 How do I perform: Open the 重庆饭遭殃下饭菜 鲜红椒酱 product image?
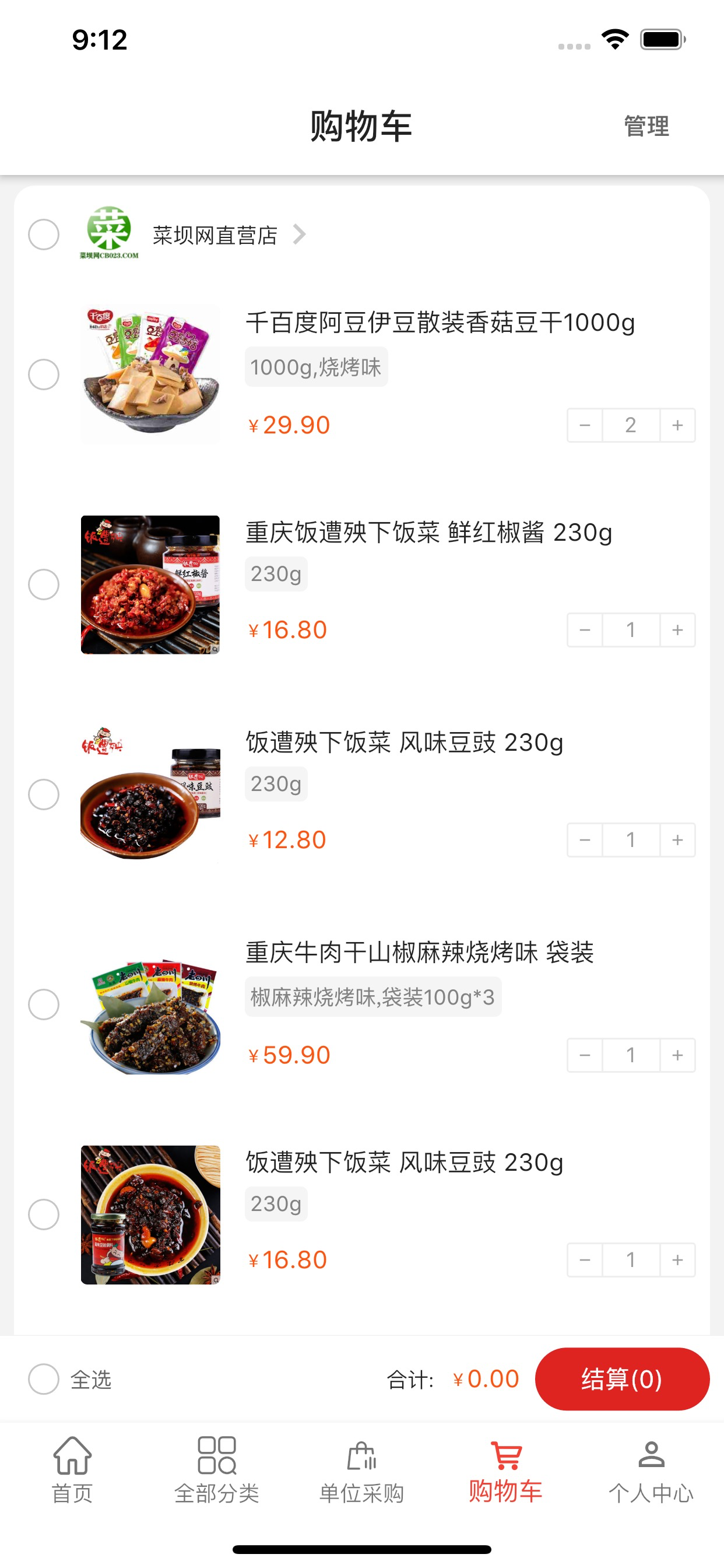[x=150, y=584]
